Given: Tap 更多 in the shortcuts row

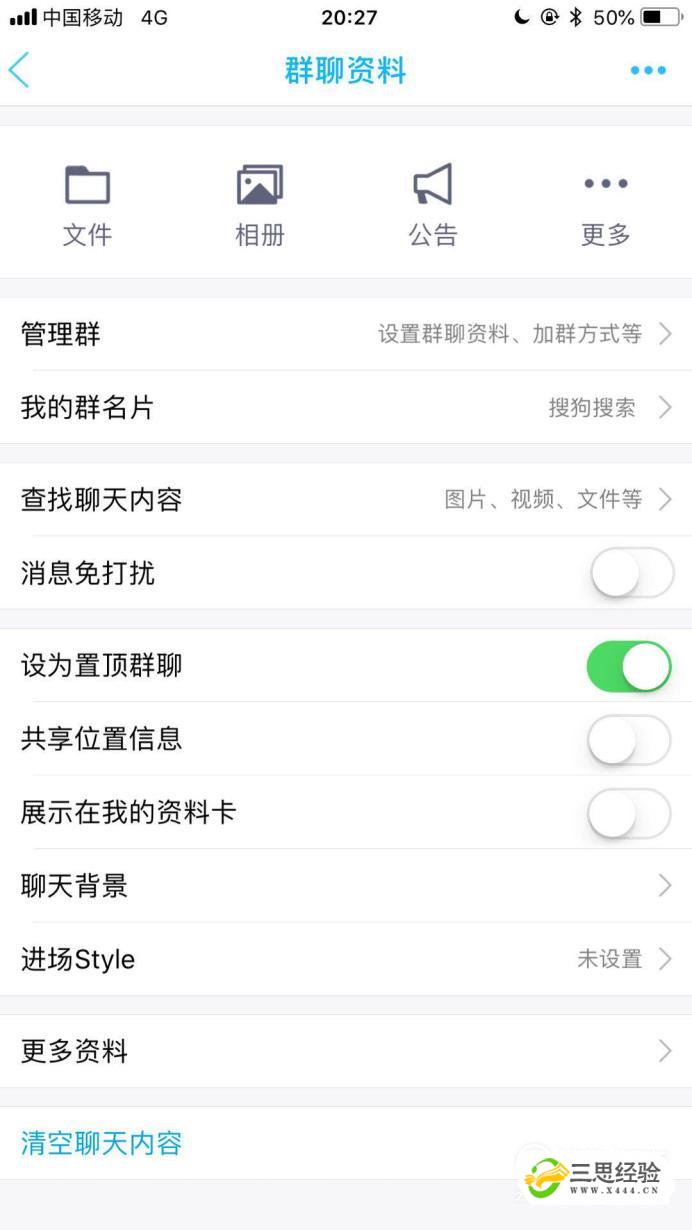Looking at the screenshot, I should [x=606, y=205].
